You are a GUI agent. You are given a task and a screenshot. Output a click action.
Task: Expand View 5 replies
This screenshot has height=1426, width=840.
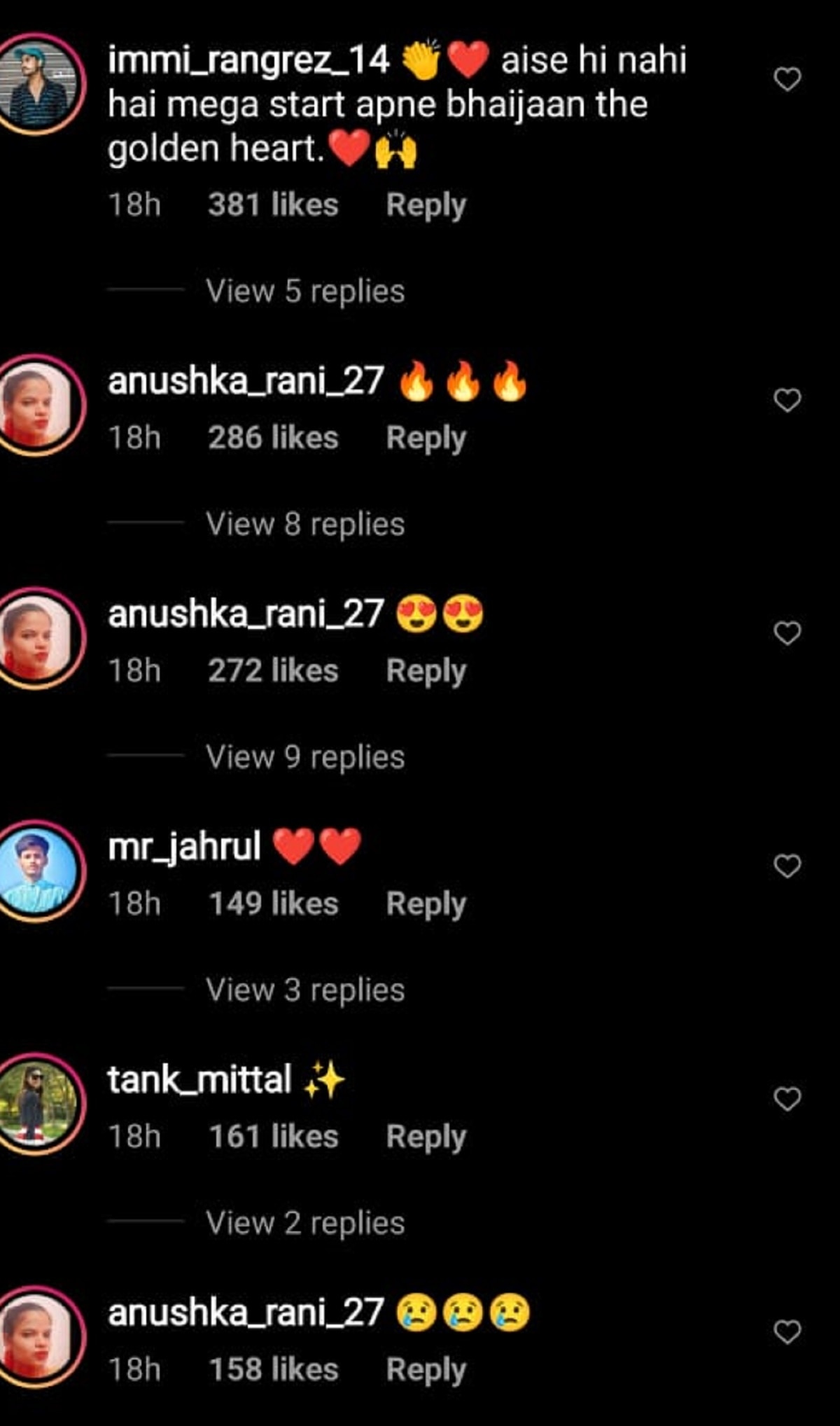pyautogui.click(x=304, y=291)
